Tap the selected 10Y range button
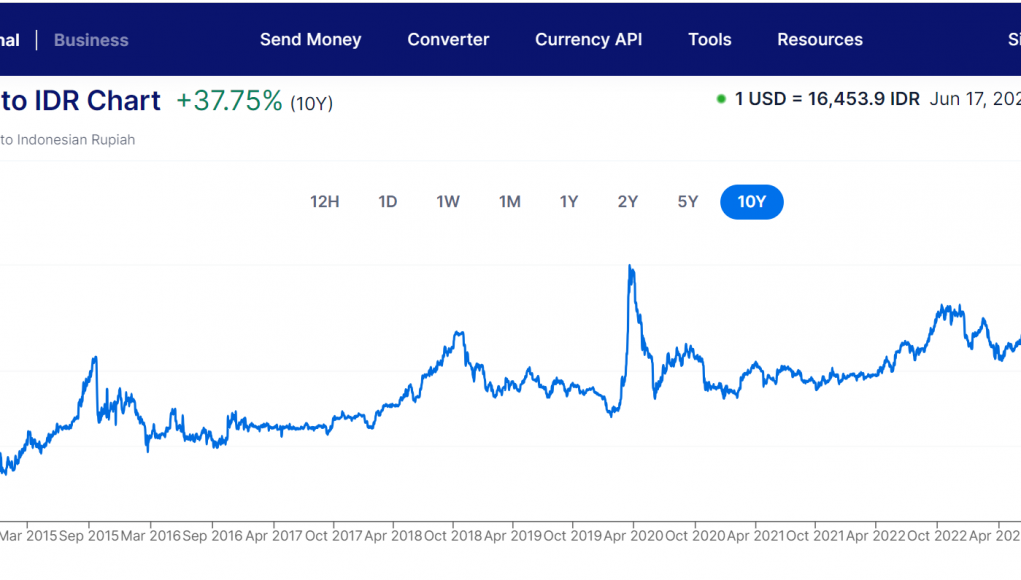Image resolution: width=1021 pixels, height=580 pixels. (x=752, y=202)
